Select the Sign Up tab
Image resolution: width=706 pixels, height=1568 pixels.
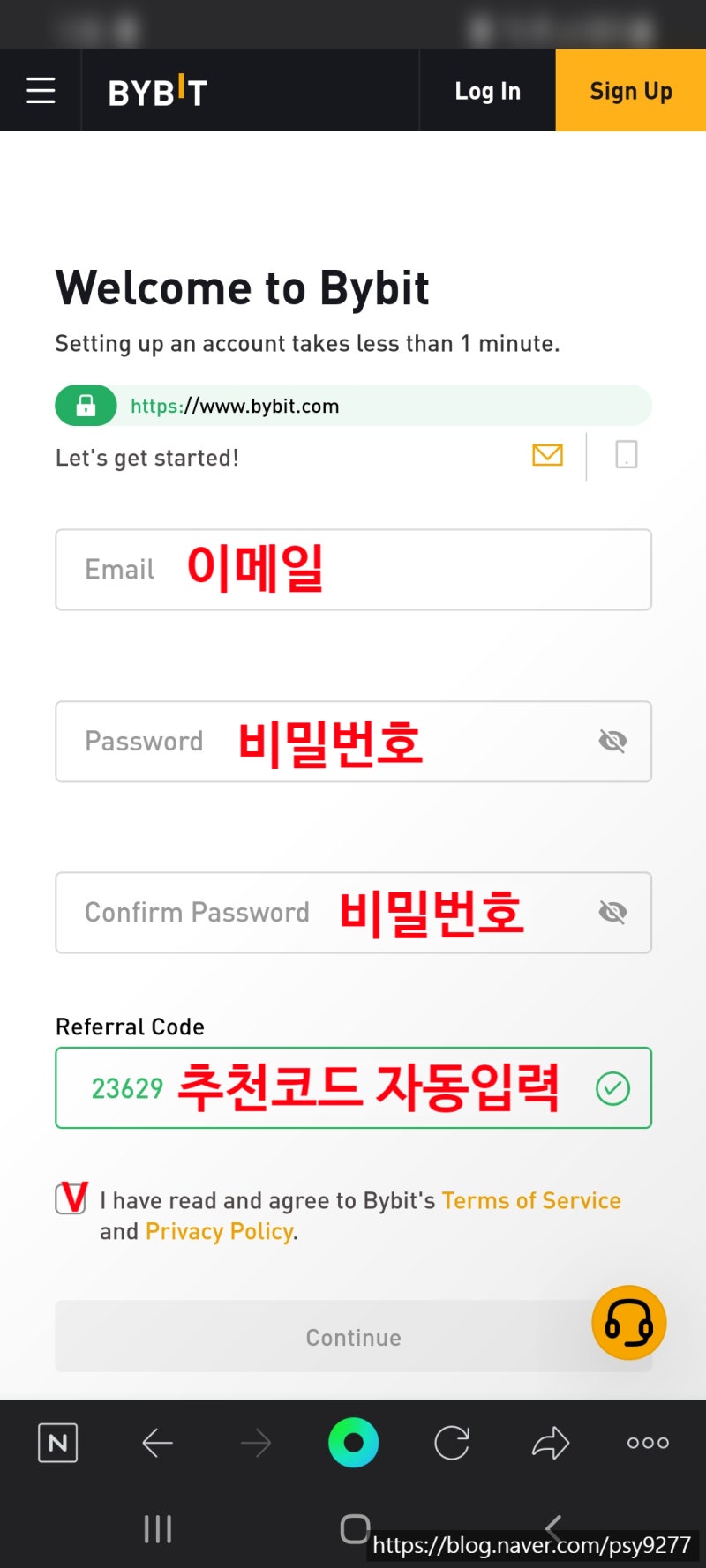click(x=630, y=90)
